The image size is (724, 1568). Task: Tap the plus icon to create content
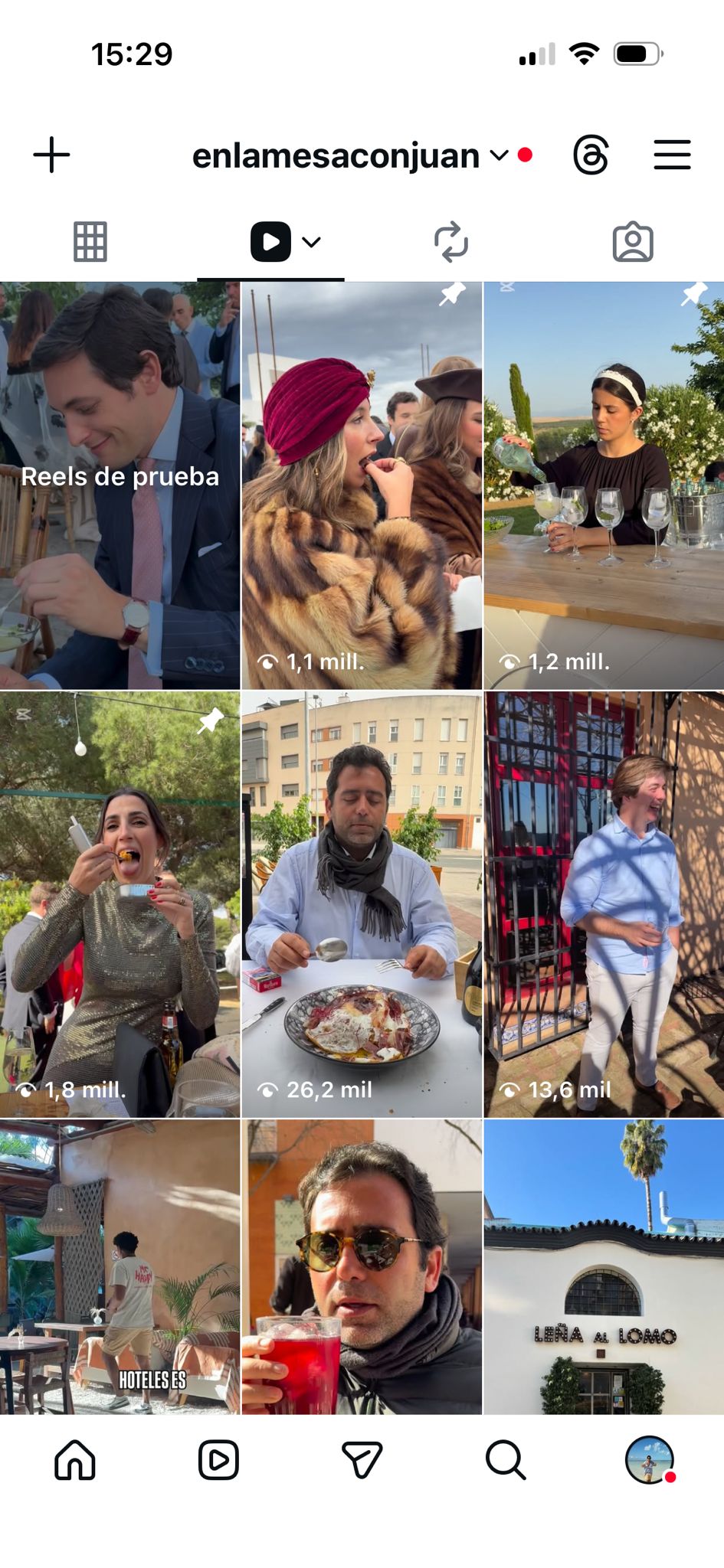[52, 155]
